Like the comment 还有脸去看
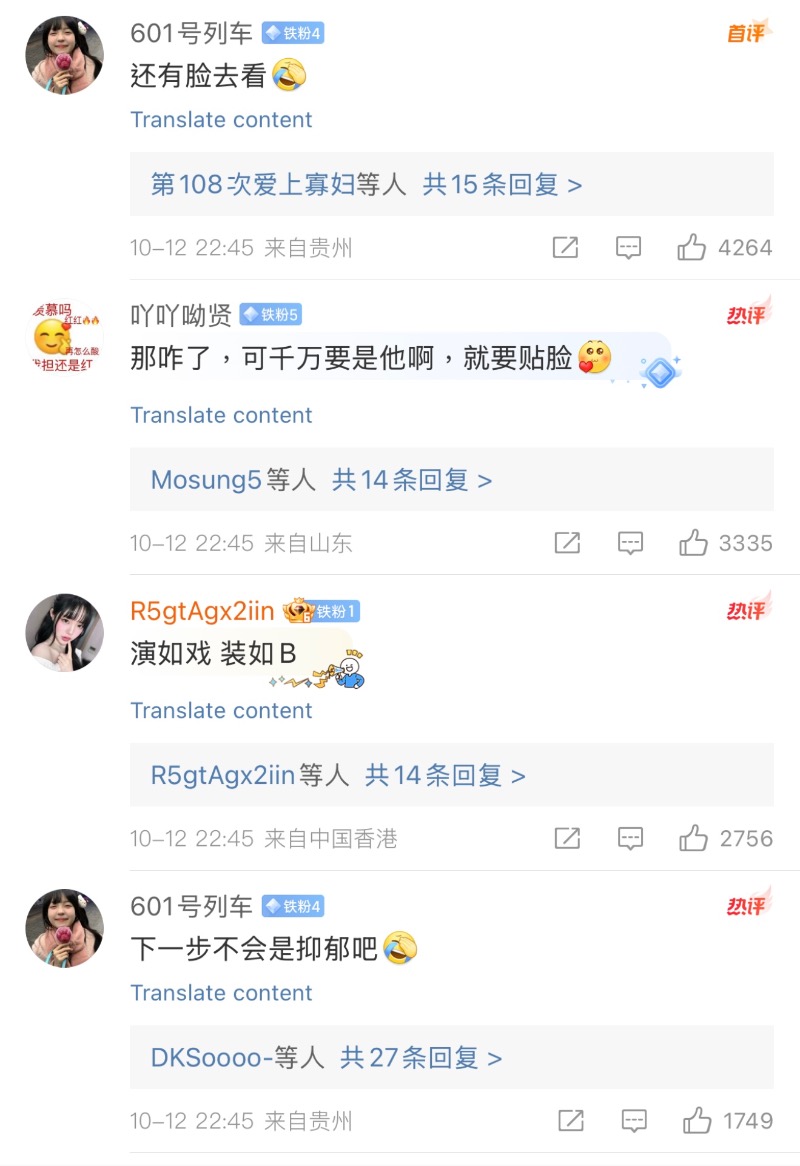The width and height of the screenshot is (800, 1166). tap(692, 247)
